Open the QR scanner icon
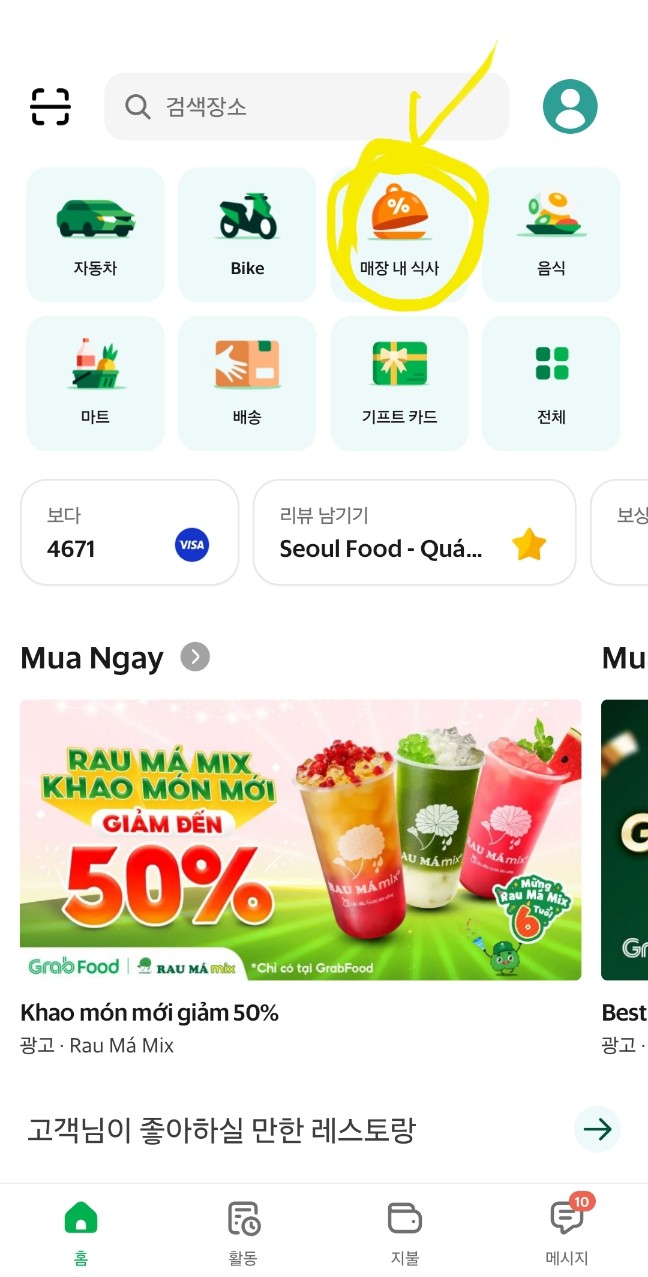648x1277 pixels. coord(50,106)
